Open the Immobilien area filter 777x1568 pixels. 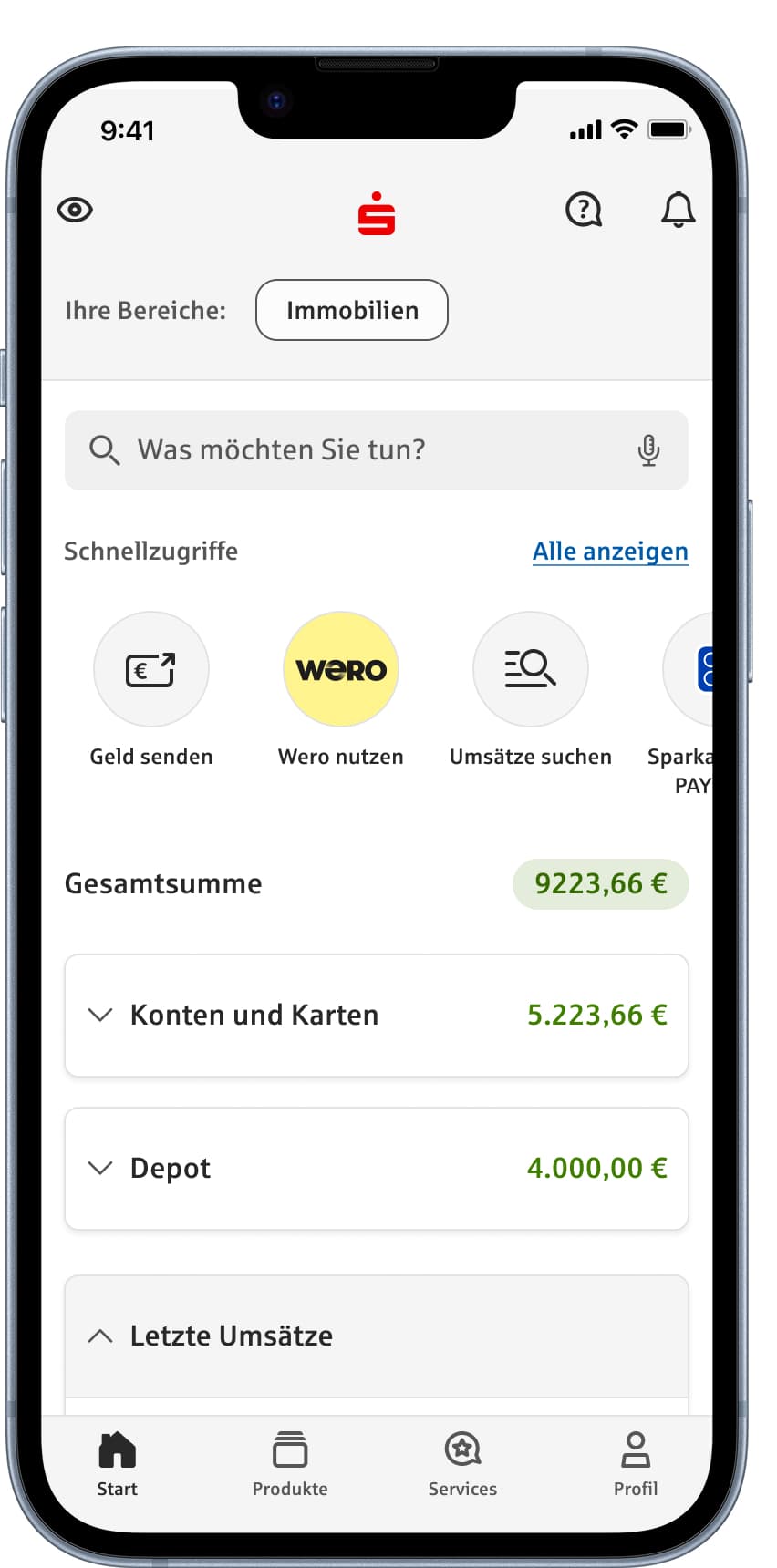351,310
